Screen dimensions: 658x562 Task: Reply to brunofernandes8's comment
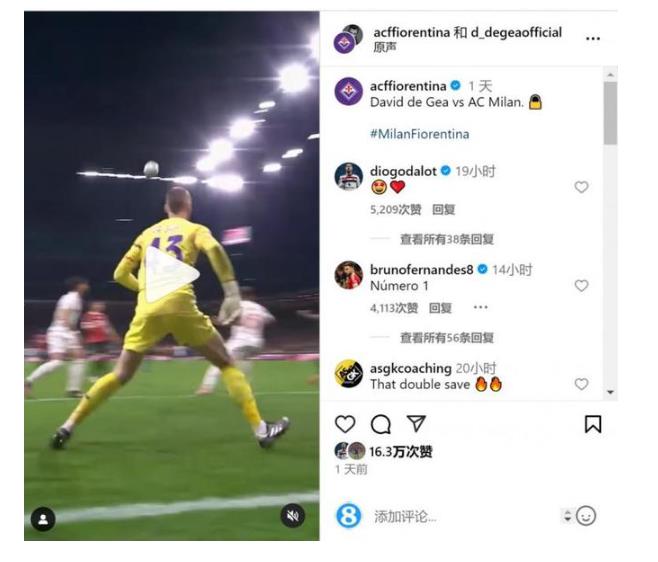point(443,308)
